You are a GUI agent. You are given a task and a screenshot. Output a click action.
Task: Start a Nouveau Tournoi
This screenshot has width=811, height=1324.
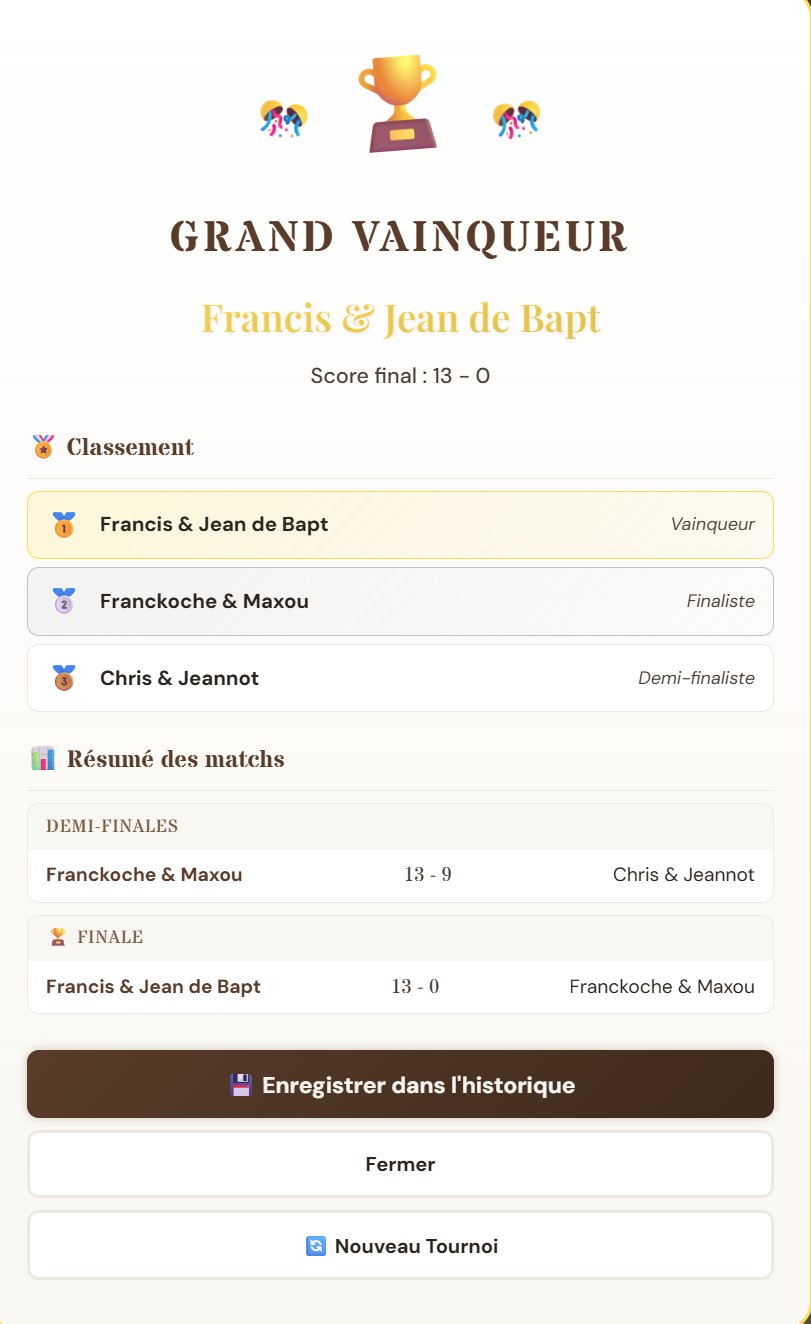click(x=401, y=1245)
